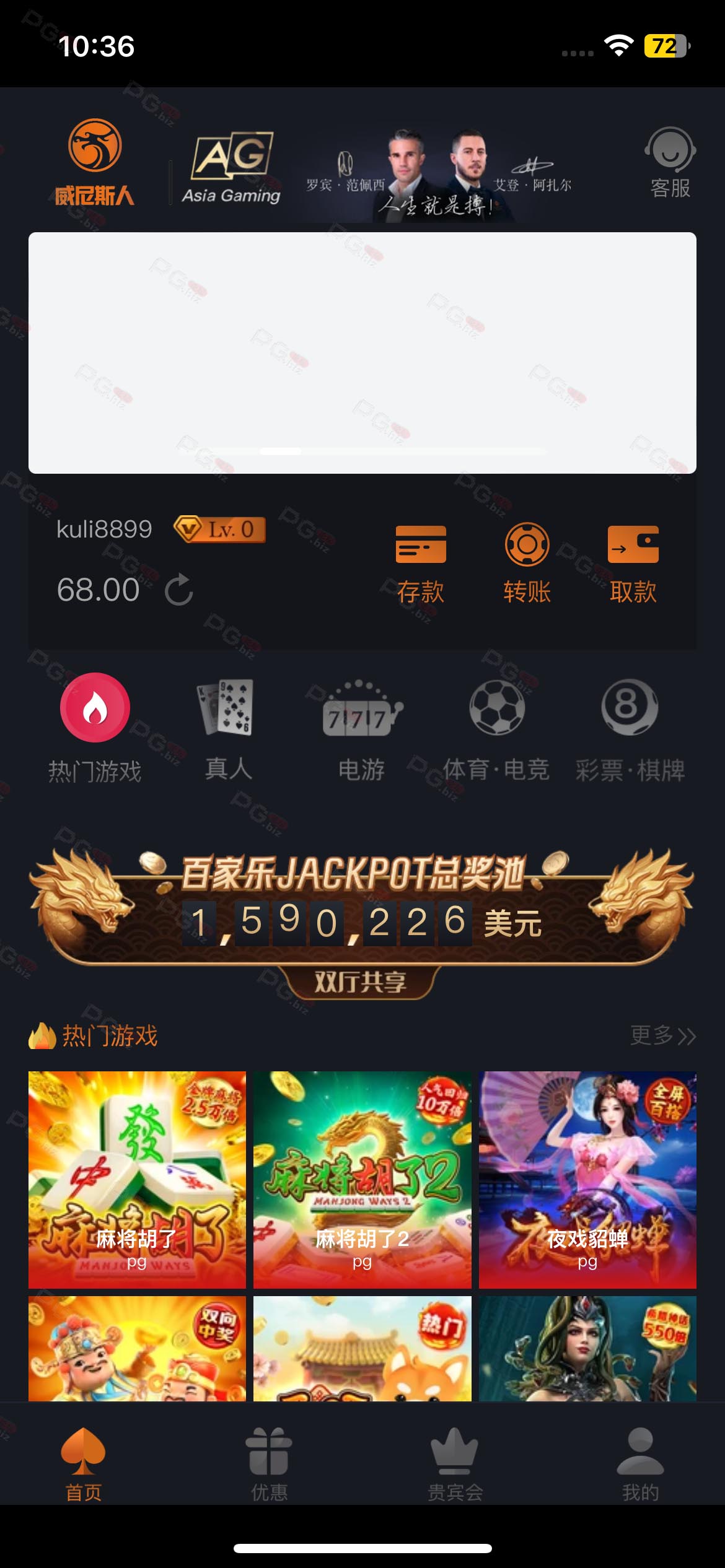The image size is (725, 1568).
Task: Switch to the 电游 category
Action: (362, 728)
